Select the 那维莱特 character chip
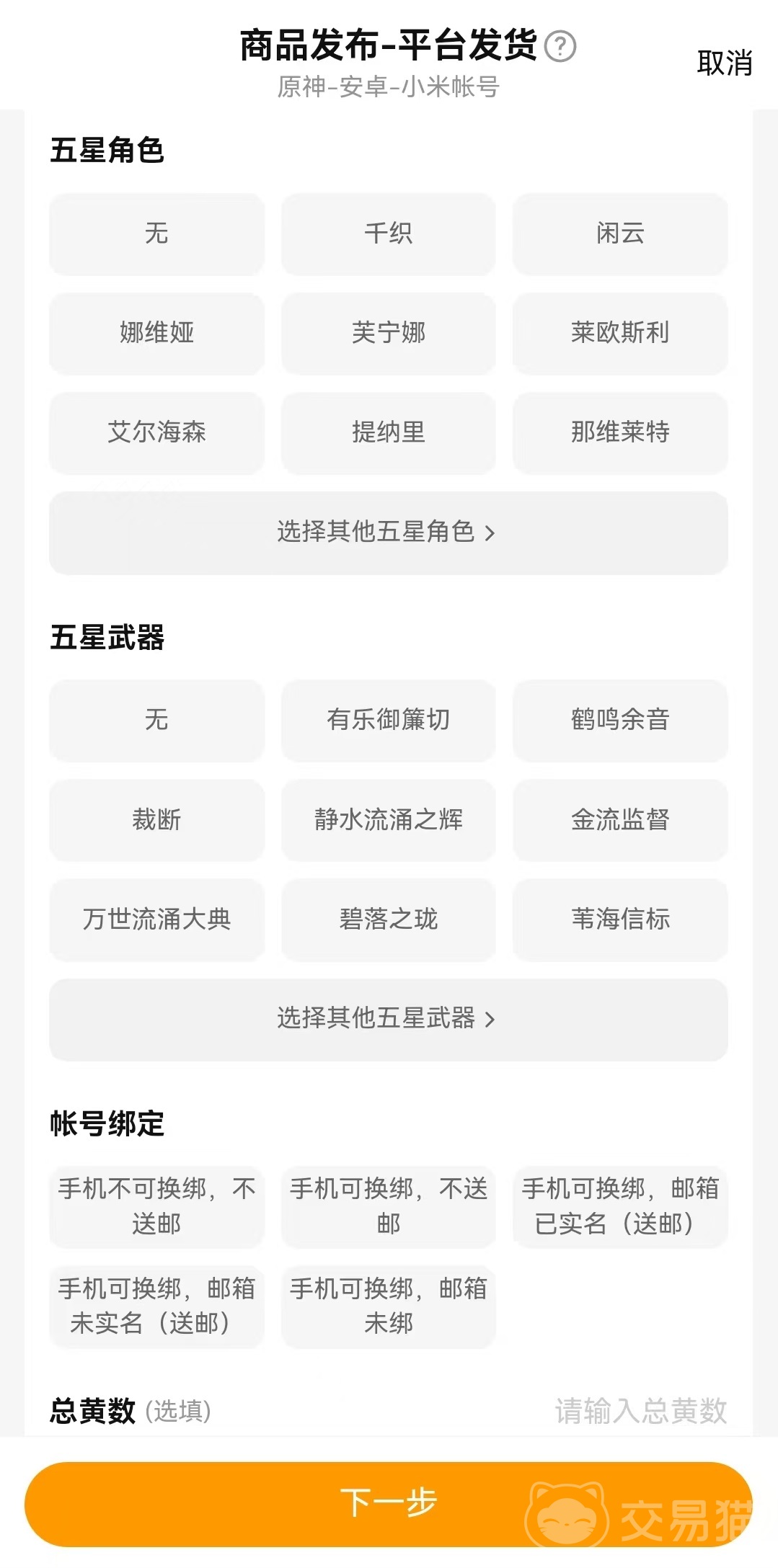 (x=620, y=432)
